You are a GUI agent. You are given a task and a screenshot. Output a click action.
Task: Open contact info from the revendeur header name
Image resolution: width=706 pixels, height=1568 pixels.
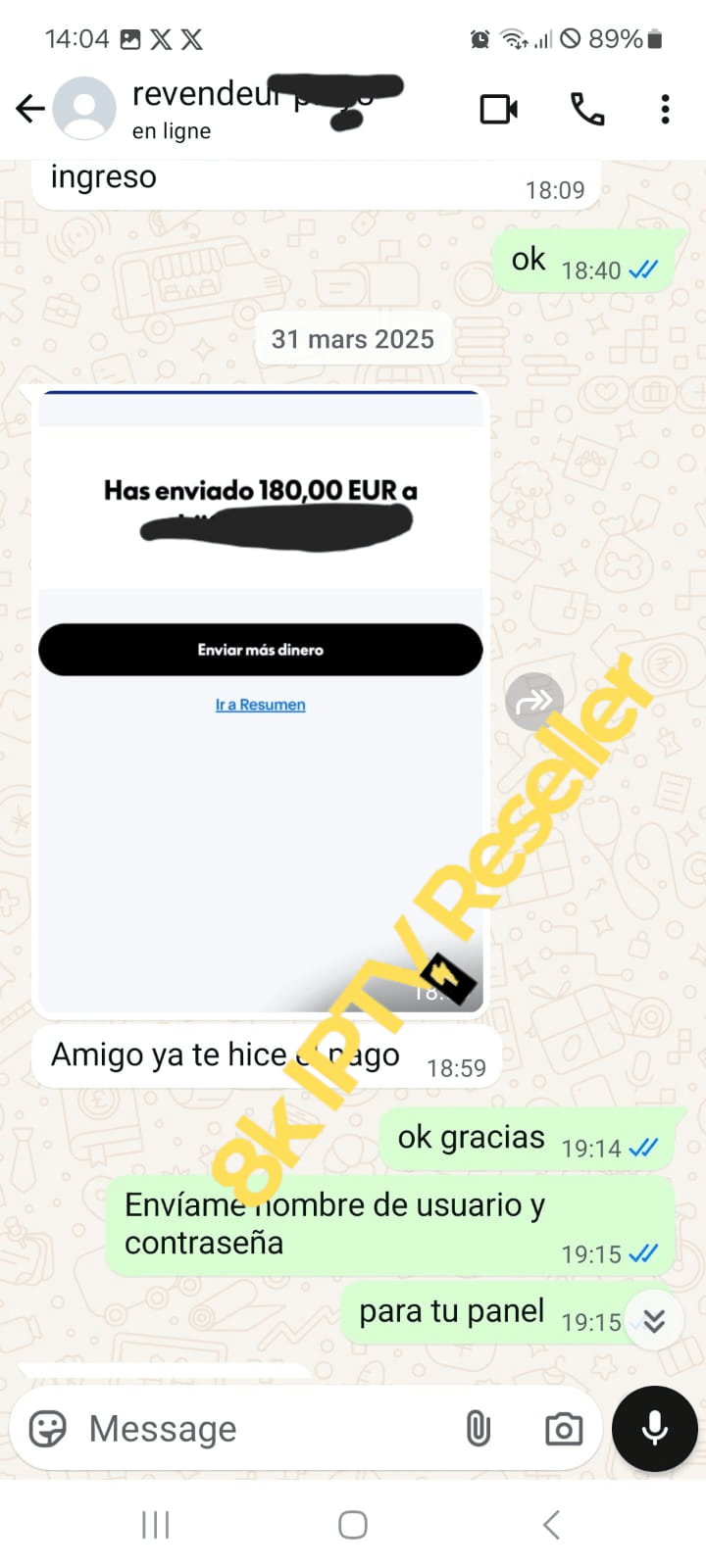pos(206,95)
